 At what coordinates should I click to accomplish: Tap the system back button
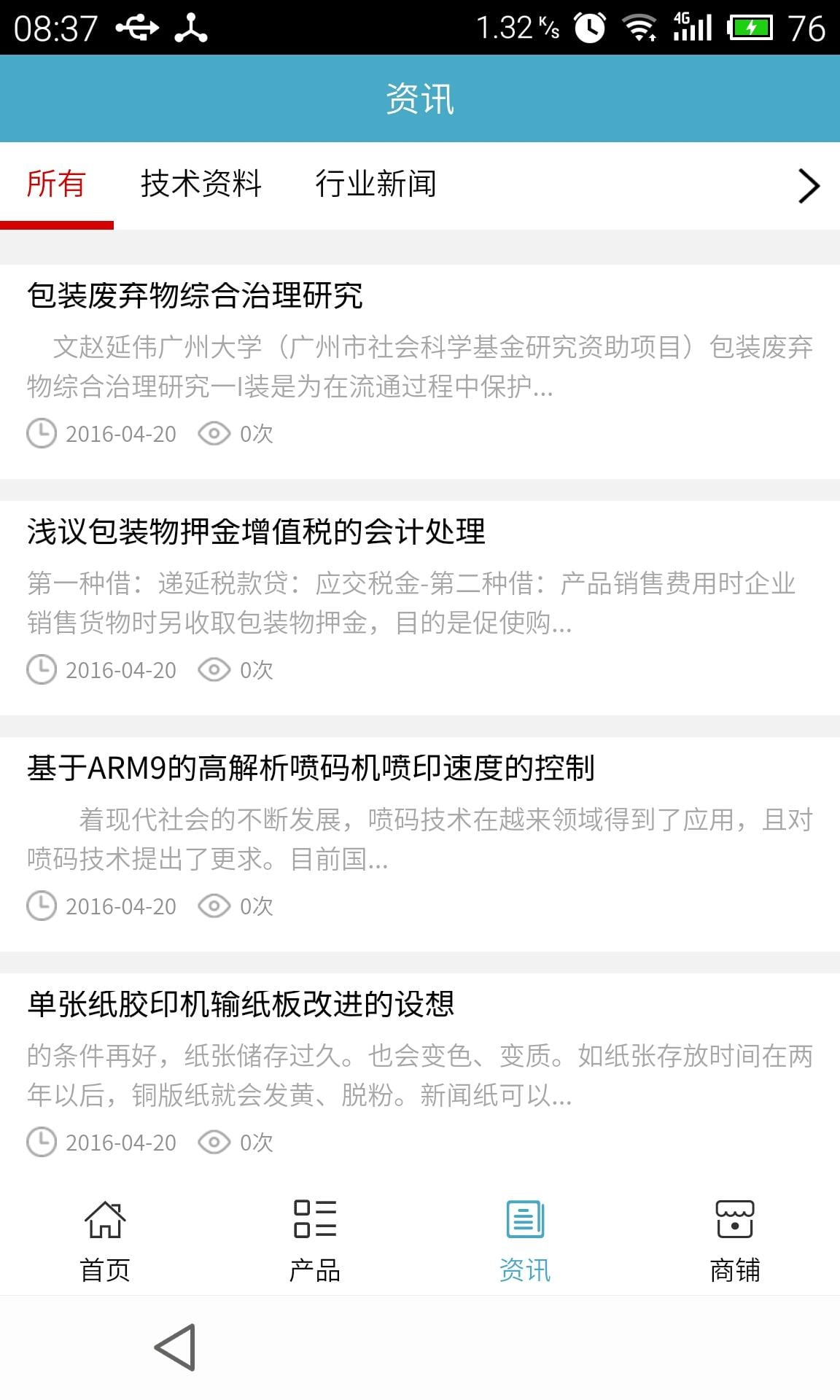coord(176,1347)
